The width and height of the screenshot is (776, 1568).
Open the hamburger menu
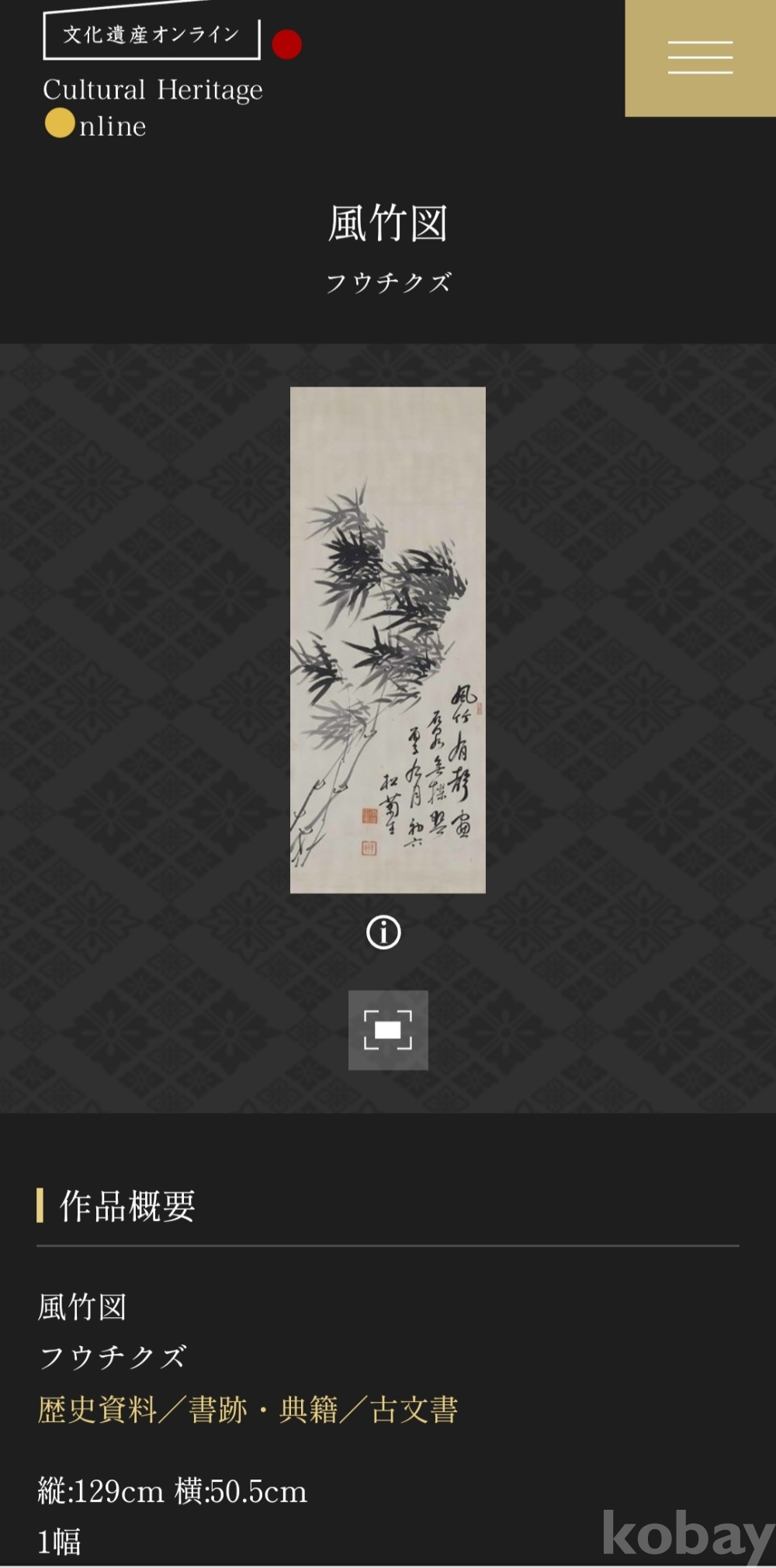[x=700, y=58]
